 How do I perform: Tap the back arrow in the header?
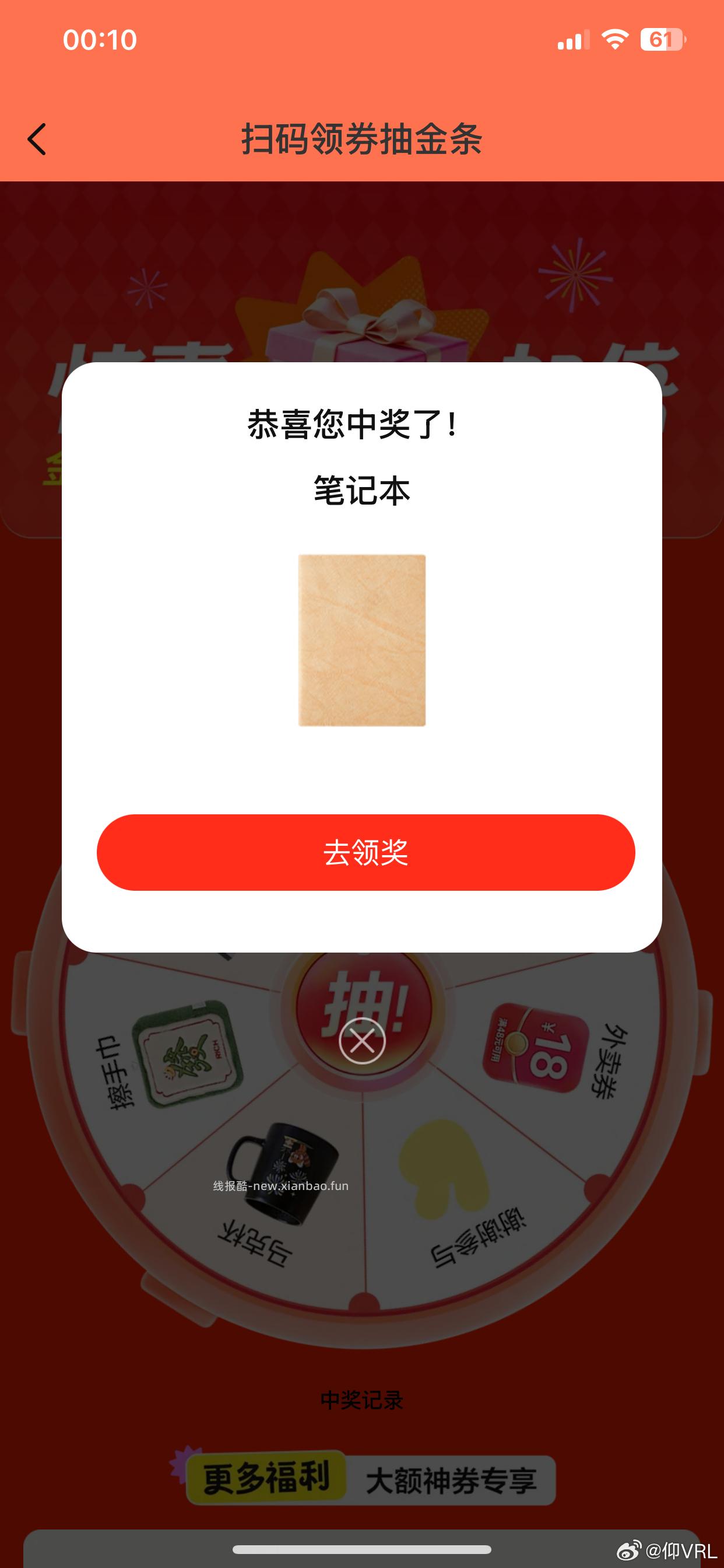coord(36,139)
